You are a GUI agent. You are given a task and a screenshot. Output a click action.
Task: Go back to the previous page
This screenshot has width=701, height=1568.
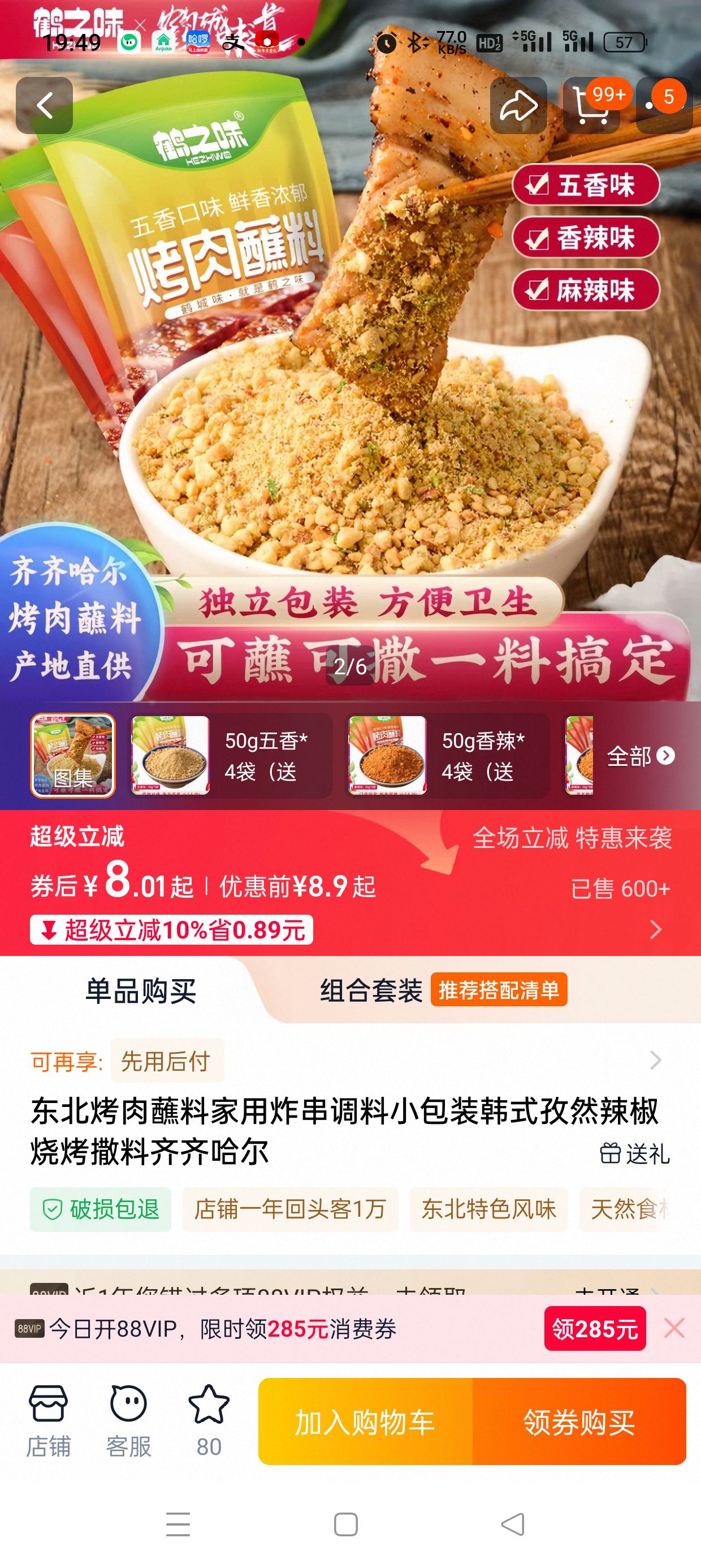[x=44, y=106]
